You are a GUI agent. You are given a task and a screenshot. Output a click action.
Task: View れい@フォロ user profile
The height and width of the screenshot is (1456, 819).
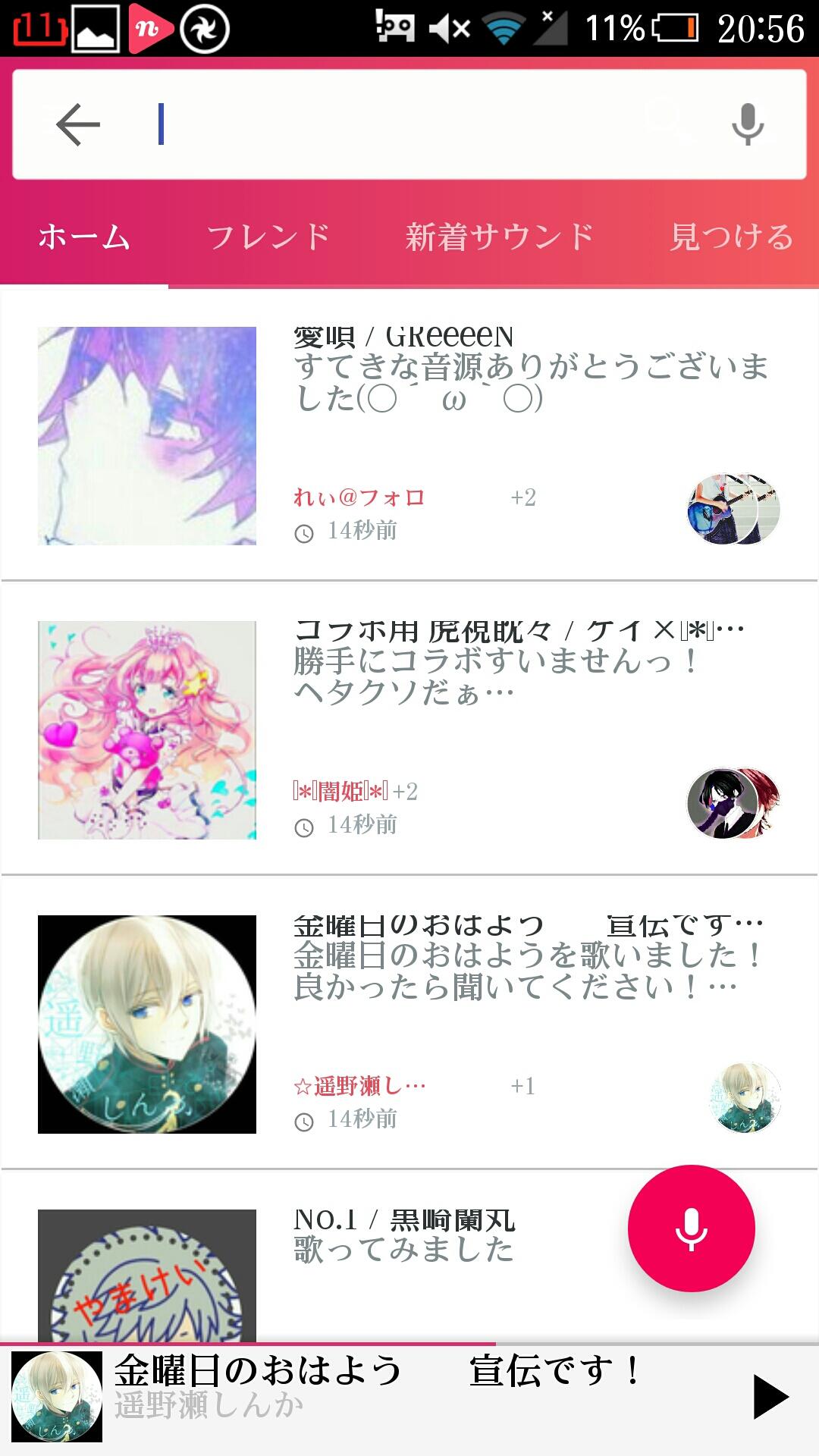(359, 497)
